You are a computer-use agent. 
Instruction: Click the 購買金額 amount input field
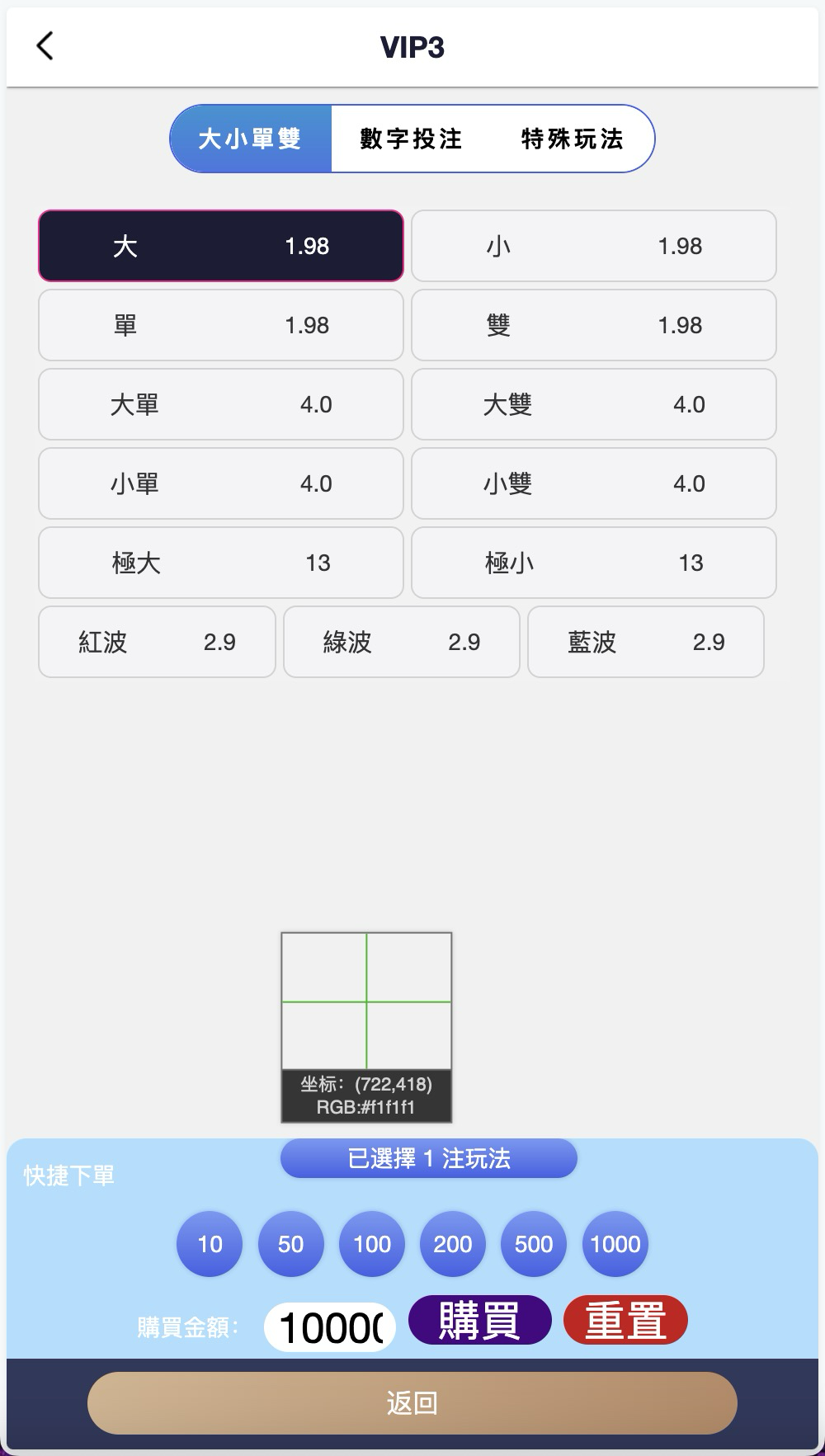[x=328, y=1320]
